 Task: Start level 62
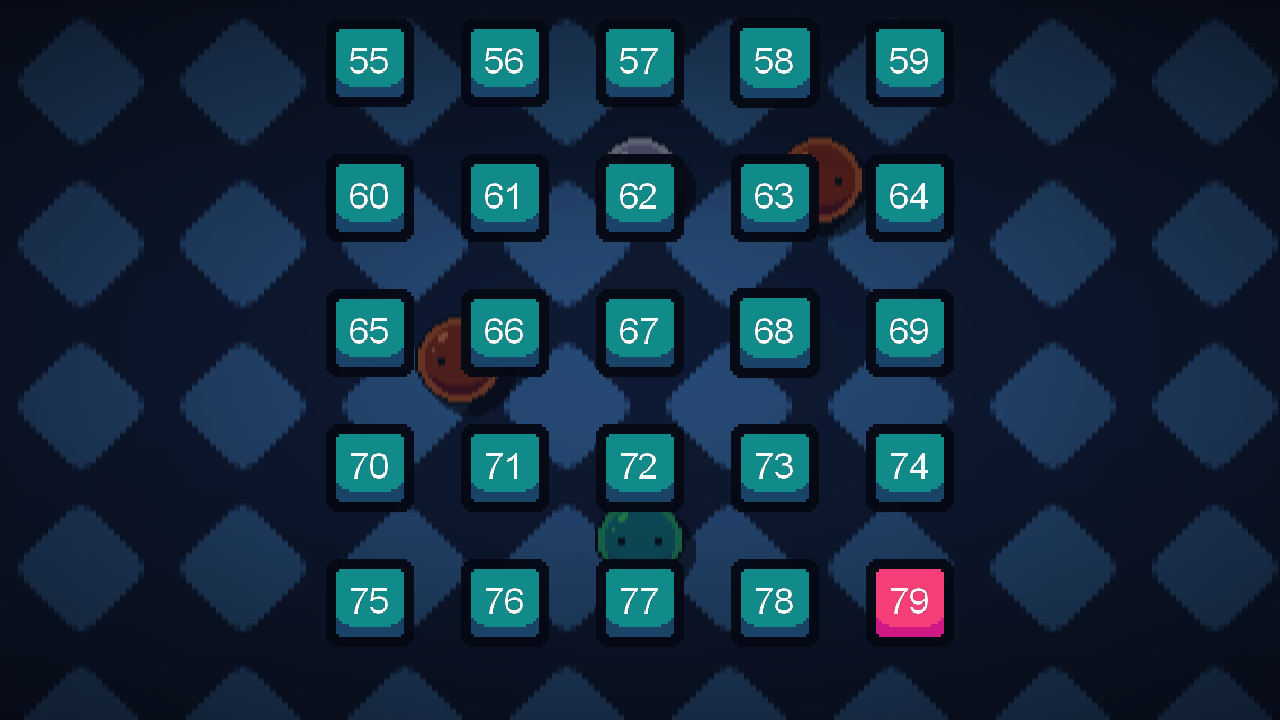(x=639, y=197)
